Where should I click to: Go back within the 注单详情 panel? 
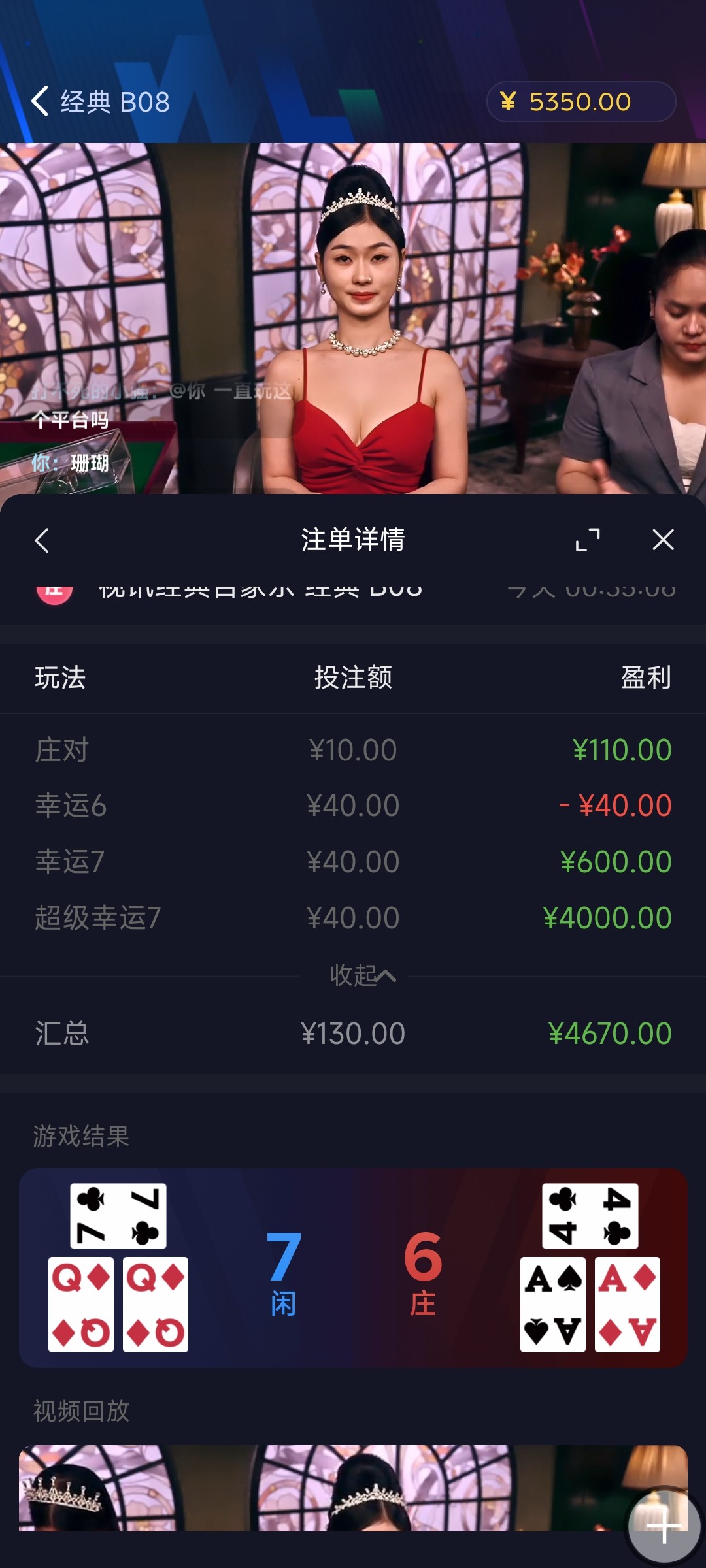pyautogui.click(x=42, y=540)
